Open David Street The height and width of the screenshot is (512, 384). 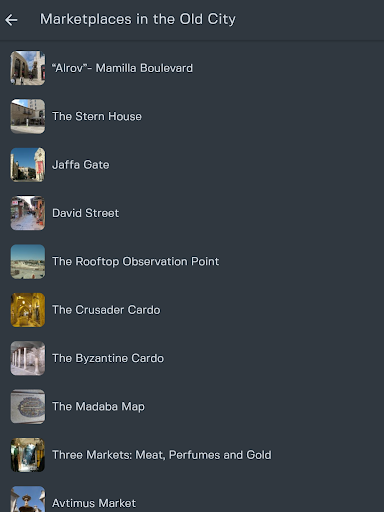pyautogui.click(x=192, y=213)
